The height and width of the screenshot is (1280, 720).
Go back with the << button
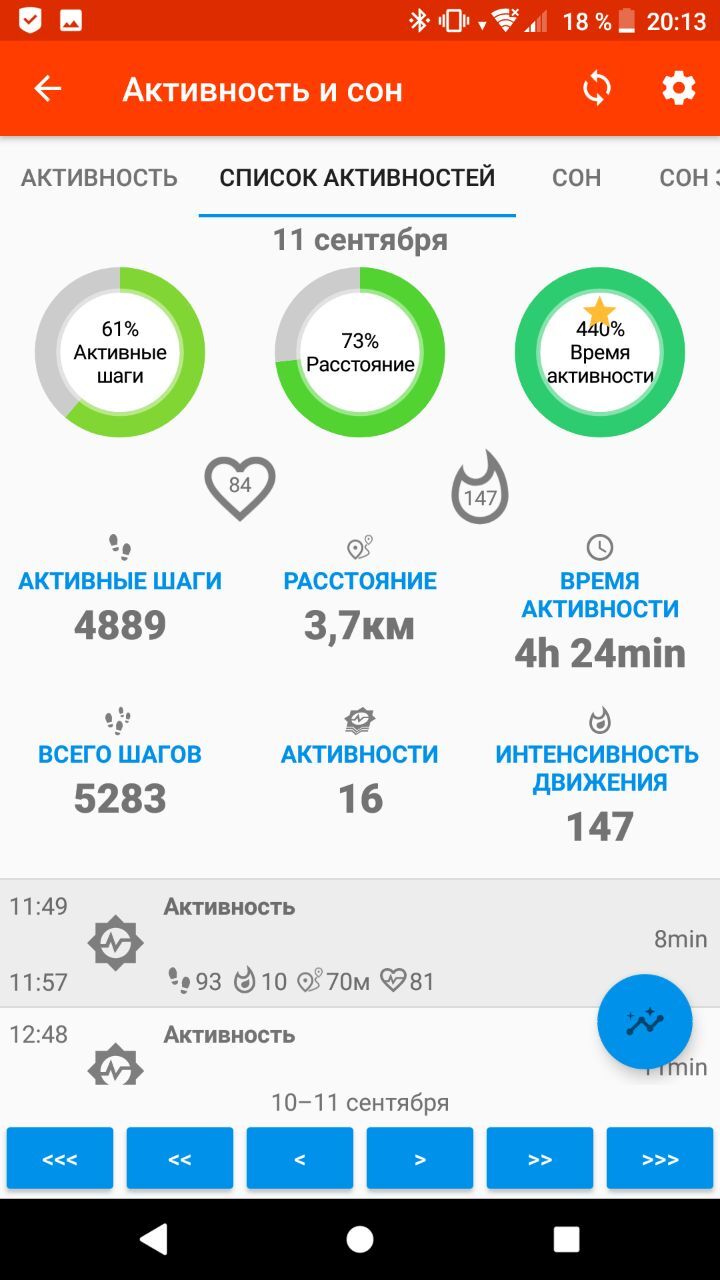[x=180, y=1159]
